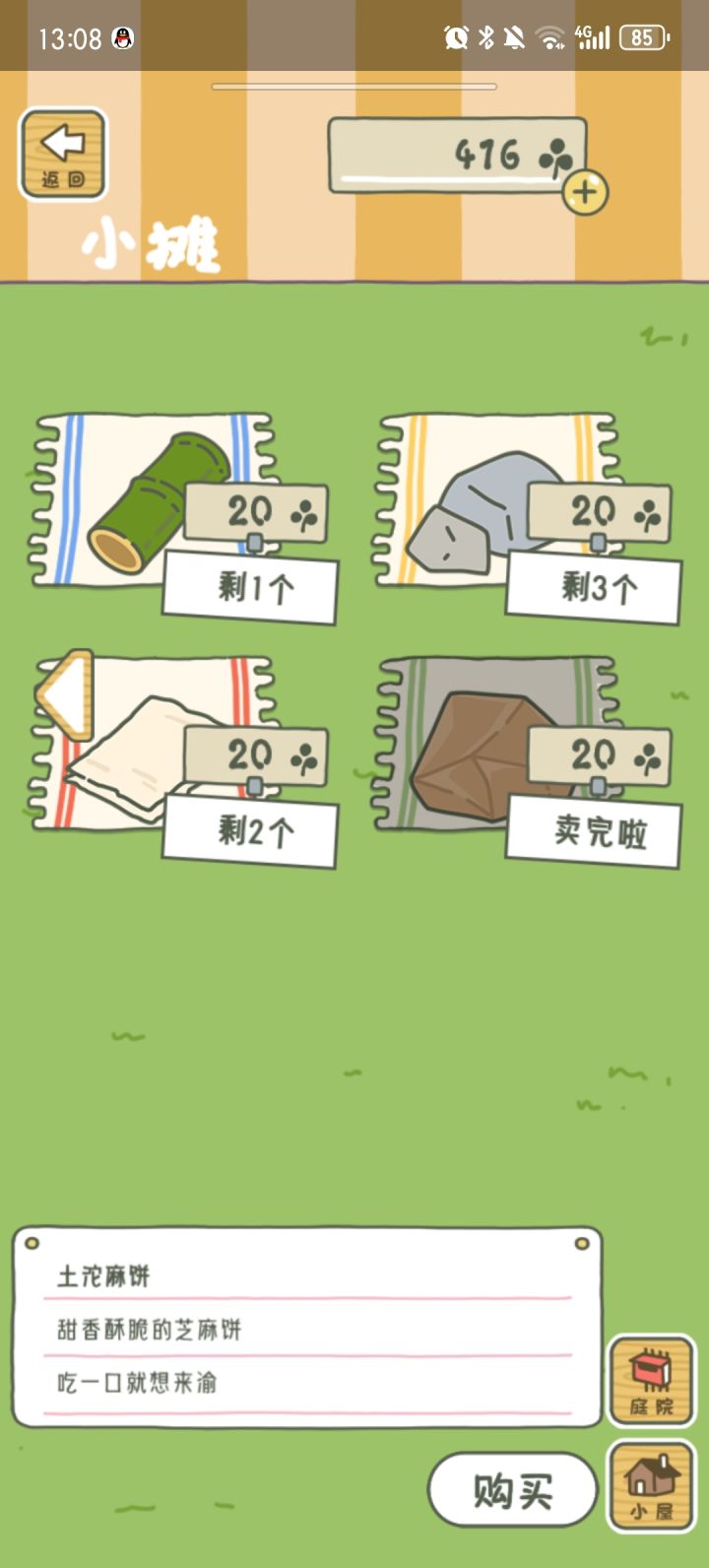Viewport: 709px width, 1568px height.
Task: Tap the 20 clover price tag on bamboo item
Action: point(258,510)
